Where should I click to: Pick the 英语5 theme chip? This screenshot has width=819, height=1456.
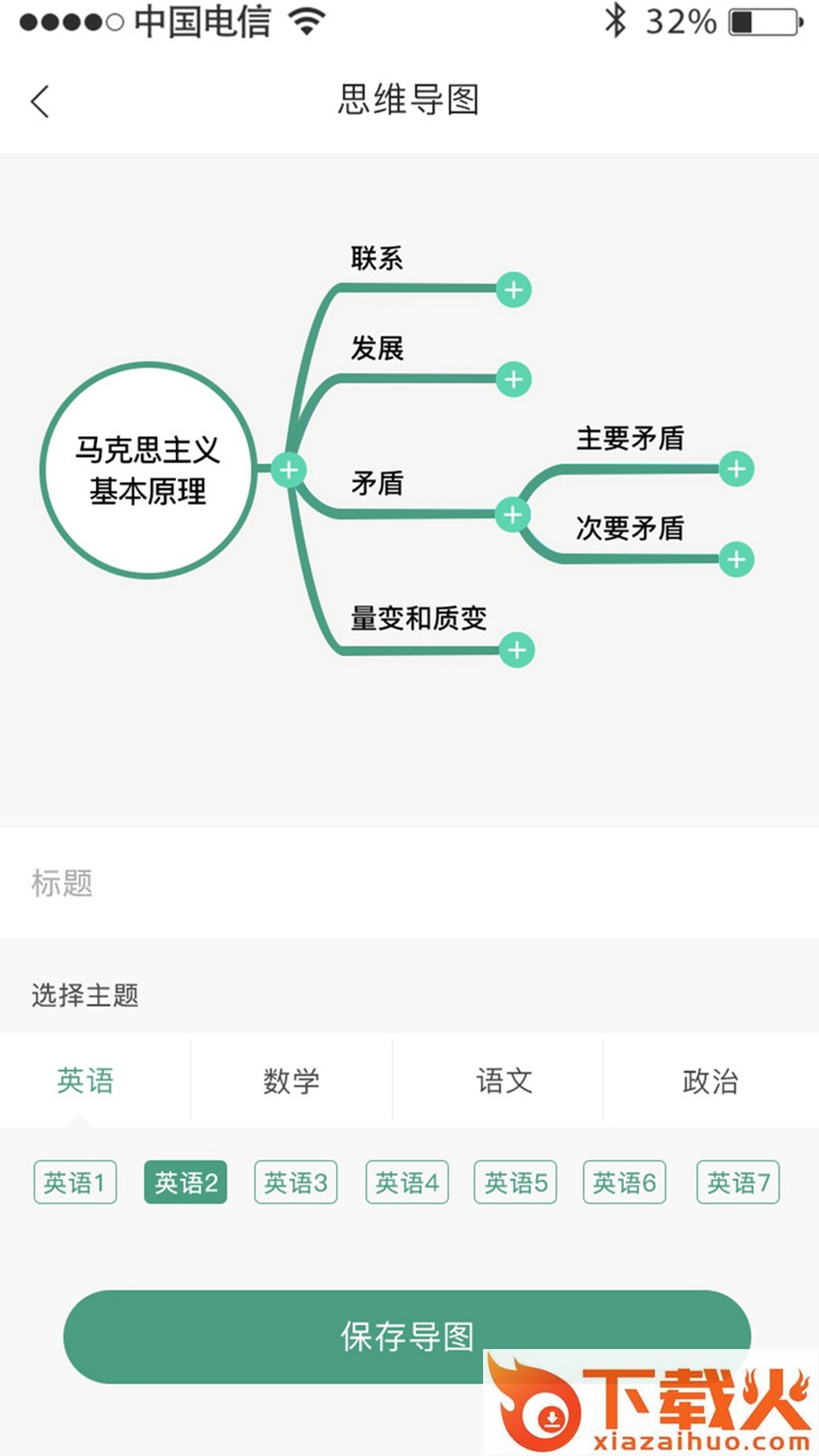click(516, 1182)
